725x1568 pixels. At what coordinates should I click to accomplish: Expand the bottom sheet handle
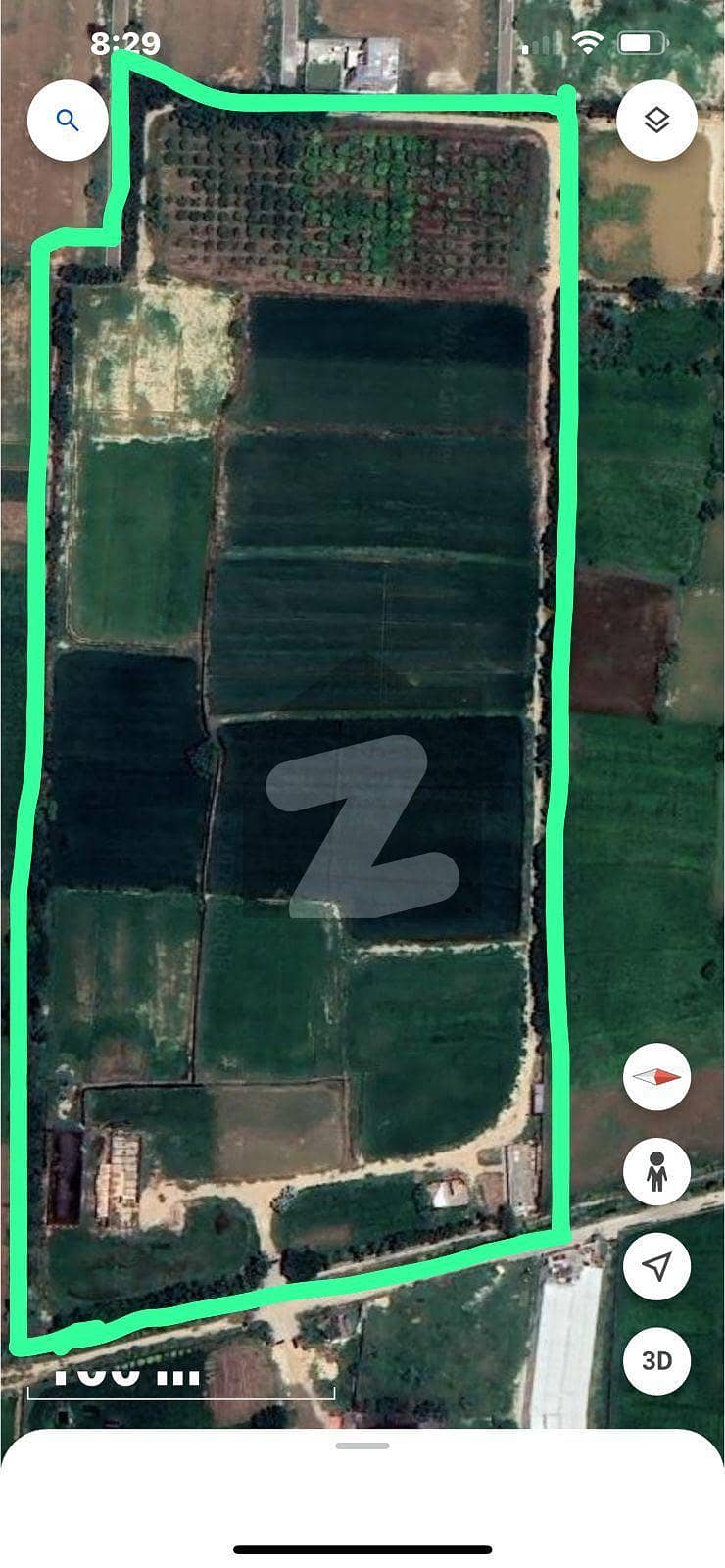362,1445
